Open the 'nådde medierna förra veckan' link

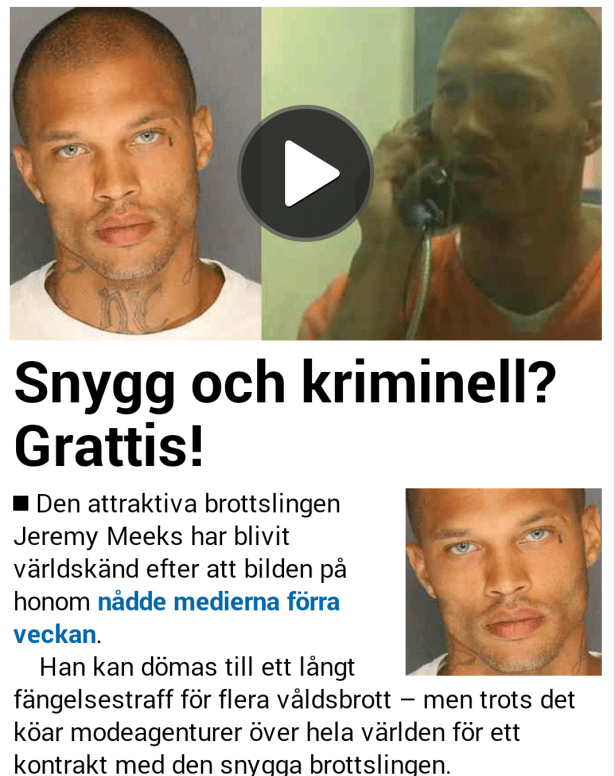(218, 602)
